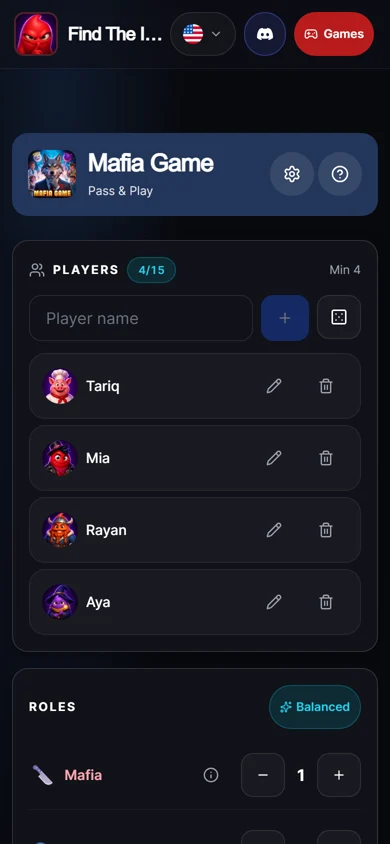390x844 pixels.
Task: Focus the Player name field
Action: (x=141, y=318)
